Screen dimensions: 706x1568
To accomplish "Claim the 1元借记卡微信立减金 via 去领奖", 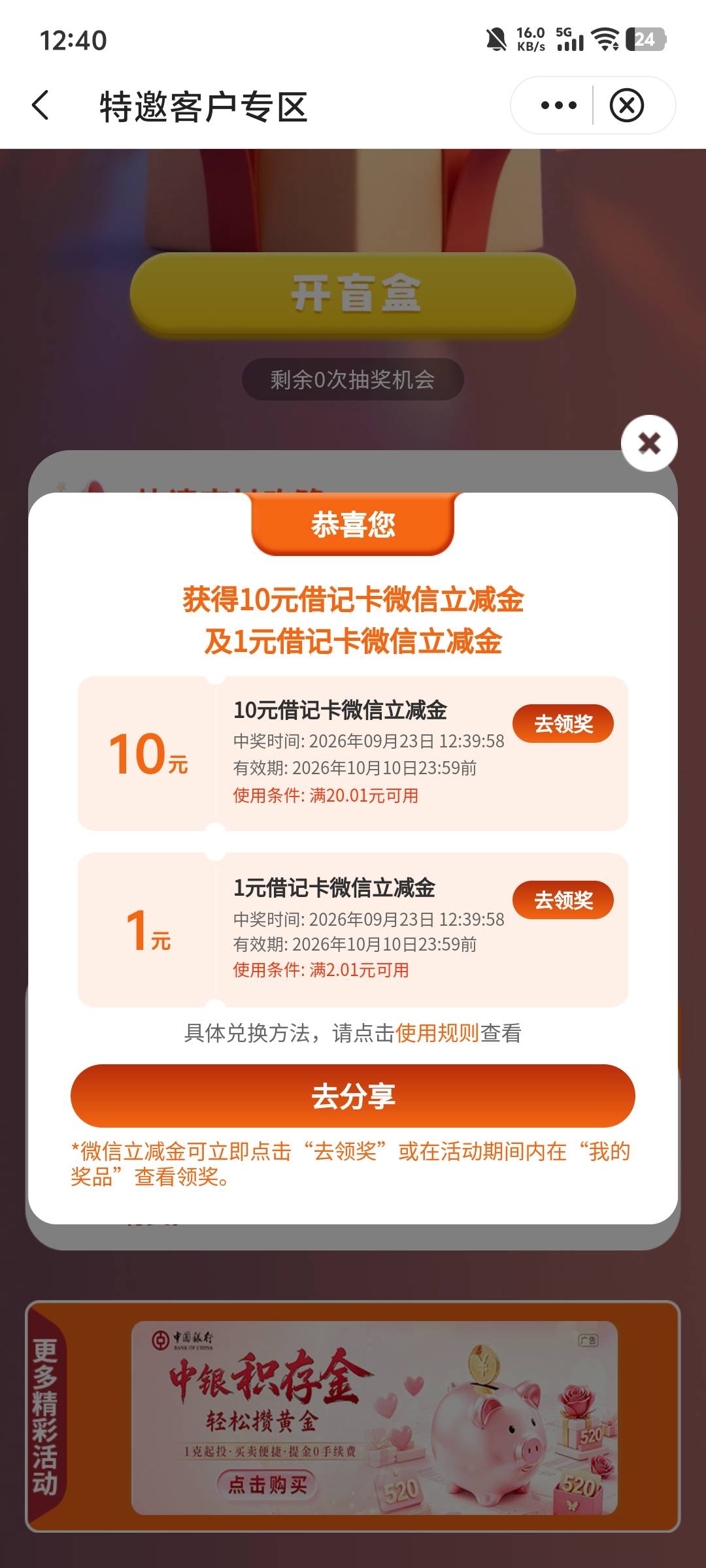I will point(563,900).
